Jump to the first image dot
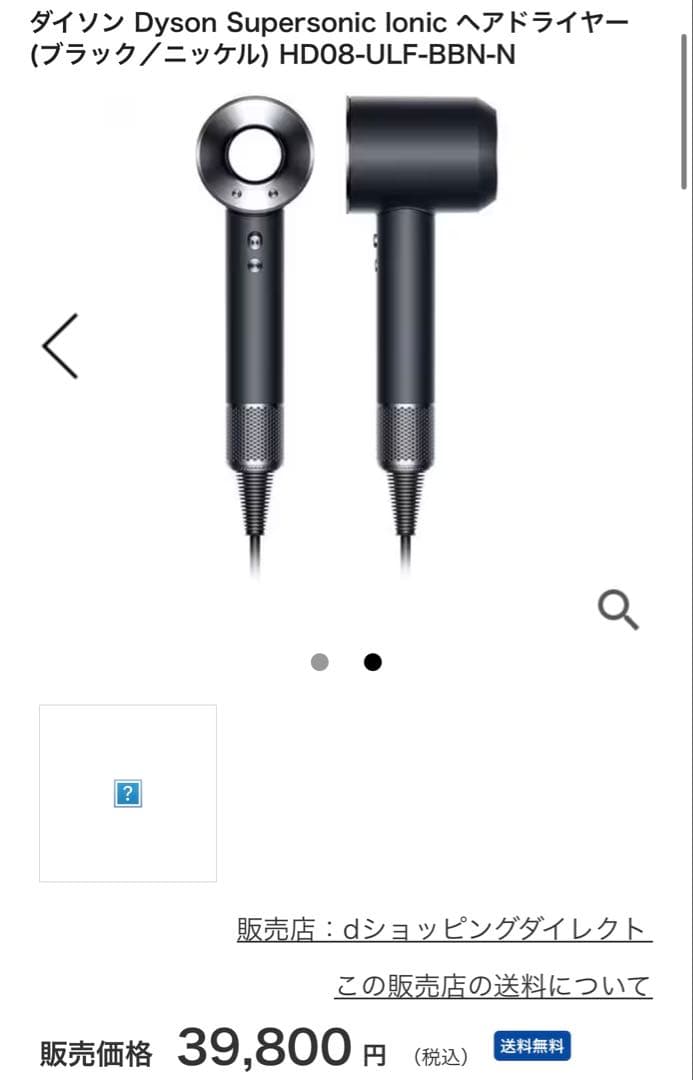The height and width of the screenshot is (1080, 693). [320, 662]
